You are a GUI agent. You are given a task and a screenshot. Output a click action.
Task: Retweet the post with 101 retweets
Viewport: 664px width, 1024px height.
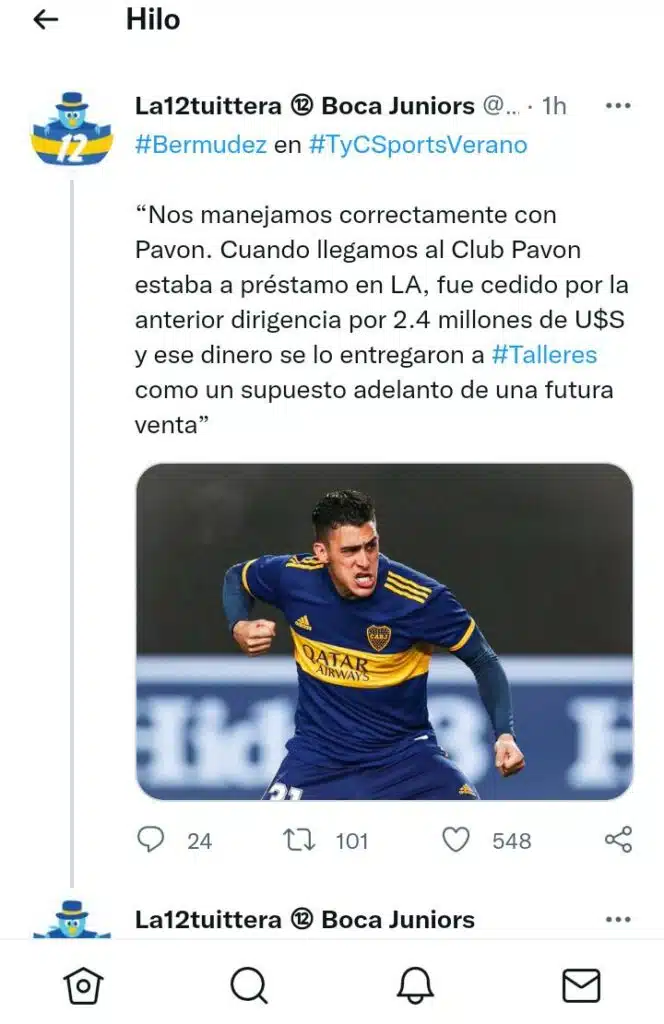tap(300, 840)
